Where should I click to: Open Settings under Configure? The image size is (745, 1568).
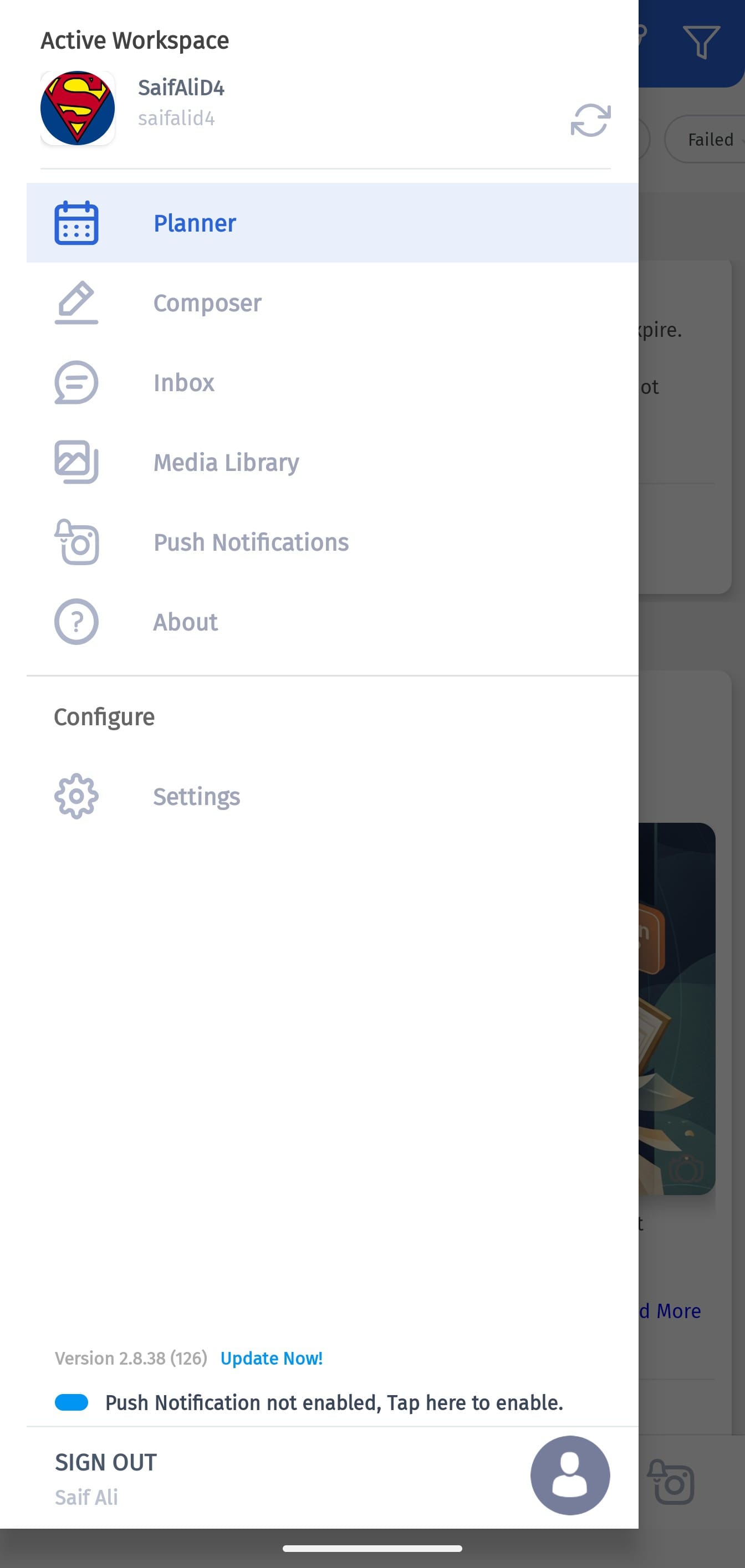tap(196, 796)
